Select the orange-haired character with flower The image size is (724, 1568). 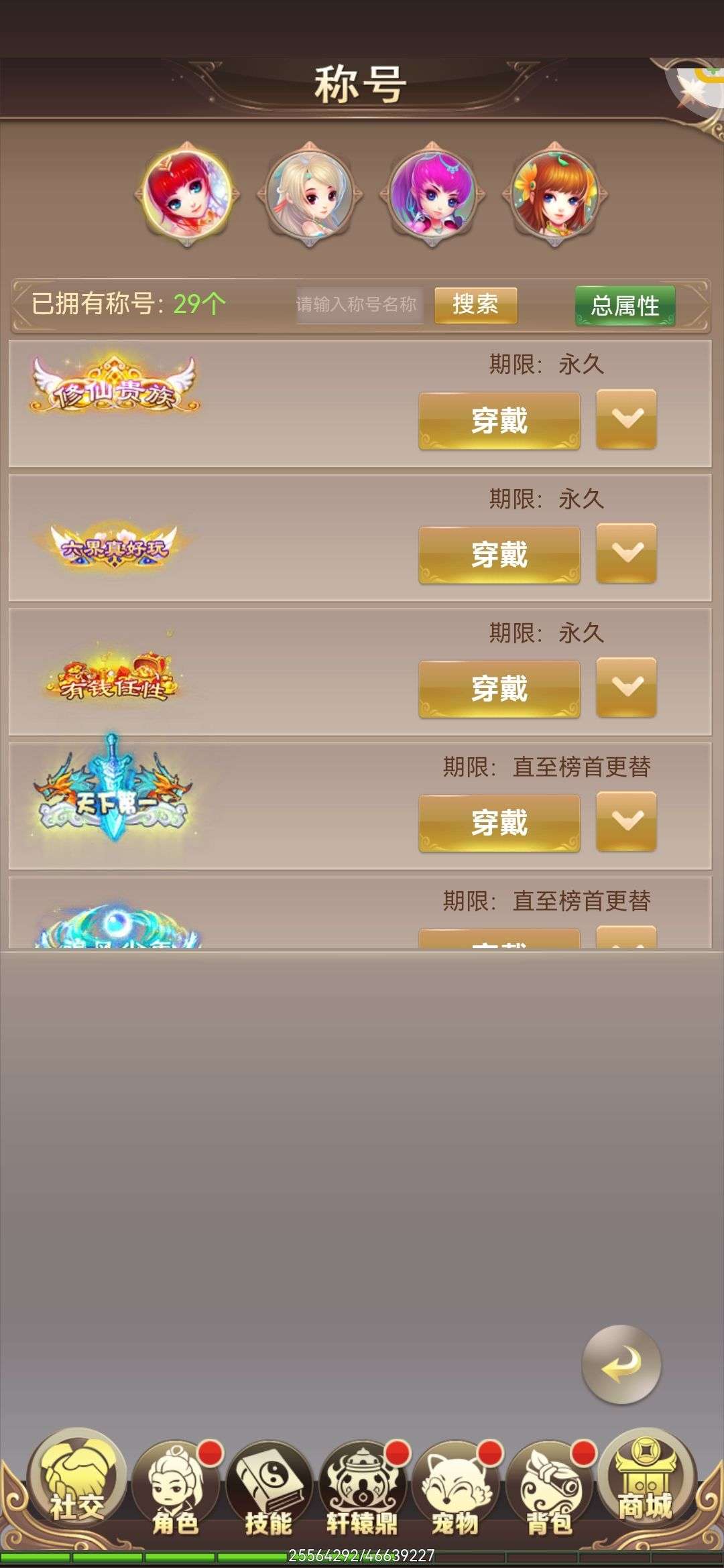point(554,194)
